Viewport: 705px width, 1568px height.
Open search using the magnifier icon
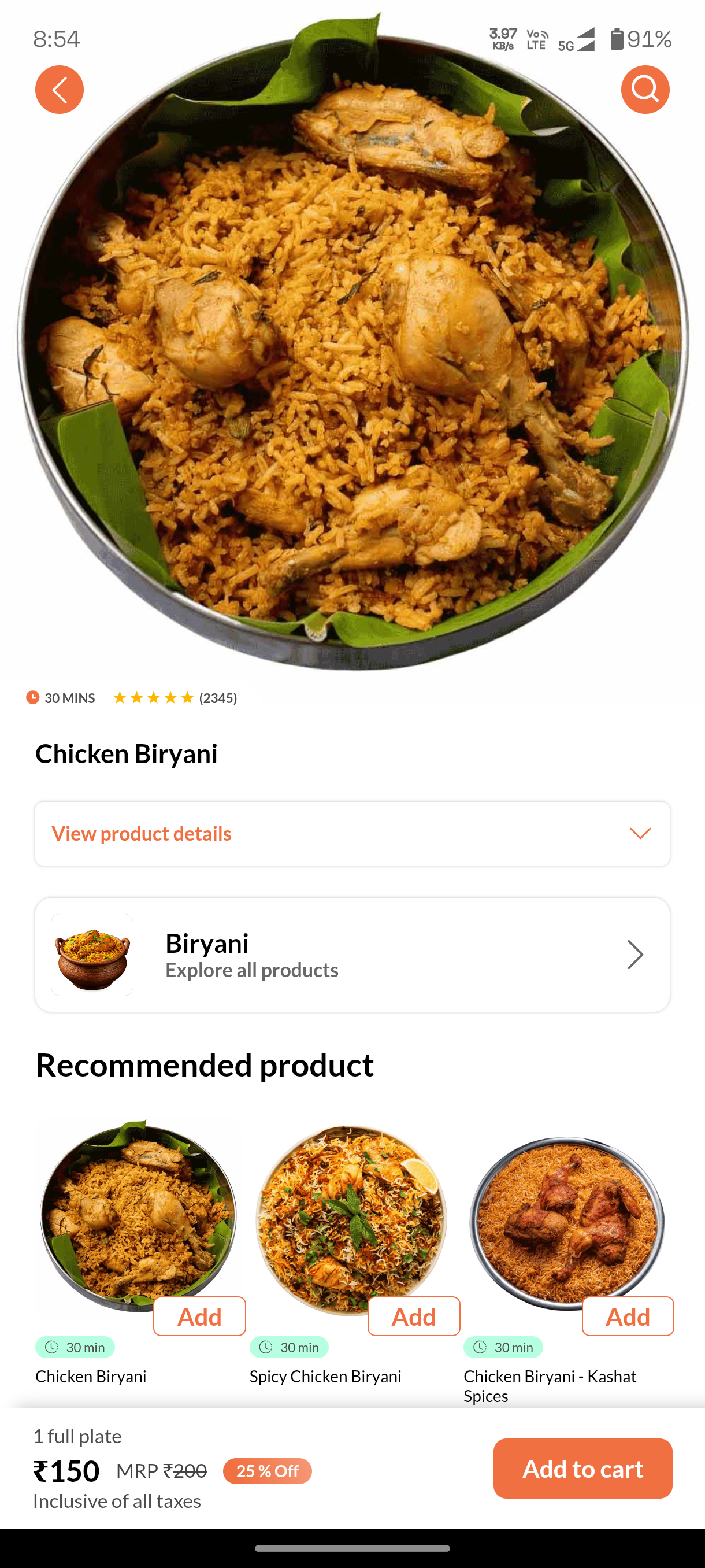pyautogui.click(x=645, y=89)
